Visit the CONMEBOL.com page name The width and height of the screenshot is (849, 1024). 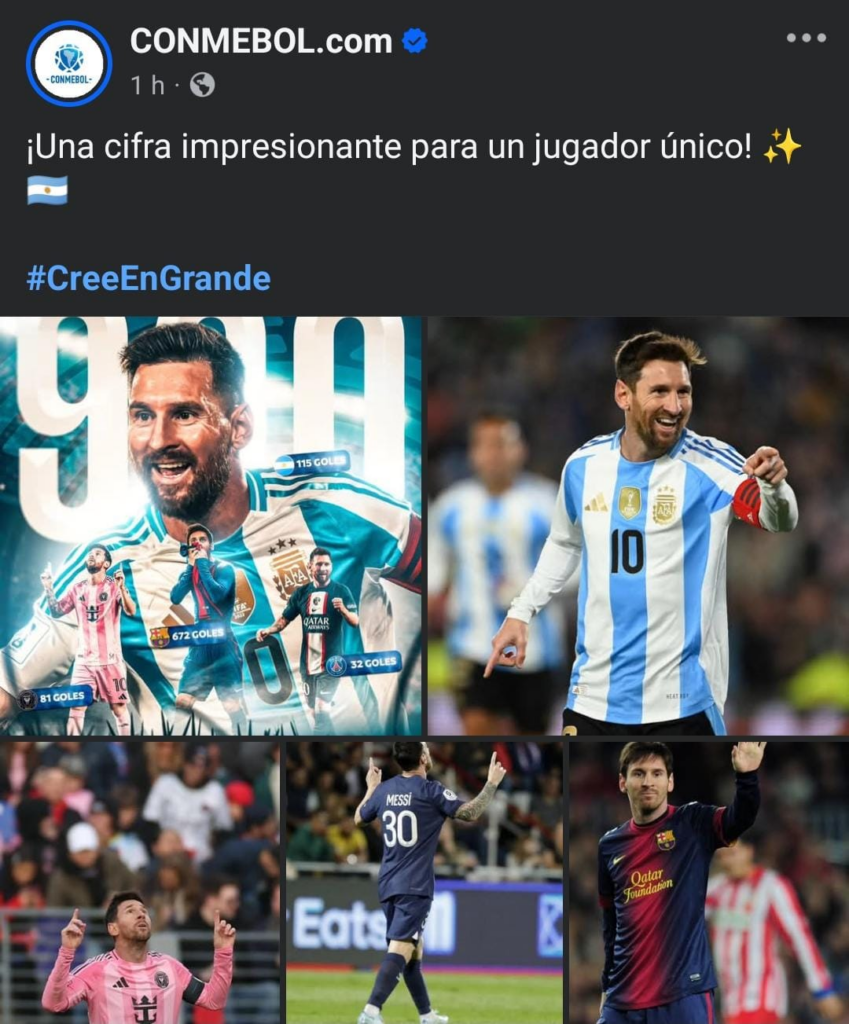point(261,41)
